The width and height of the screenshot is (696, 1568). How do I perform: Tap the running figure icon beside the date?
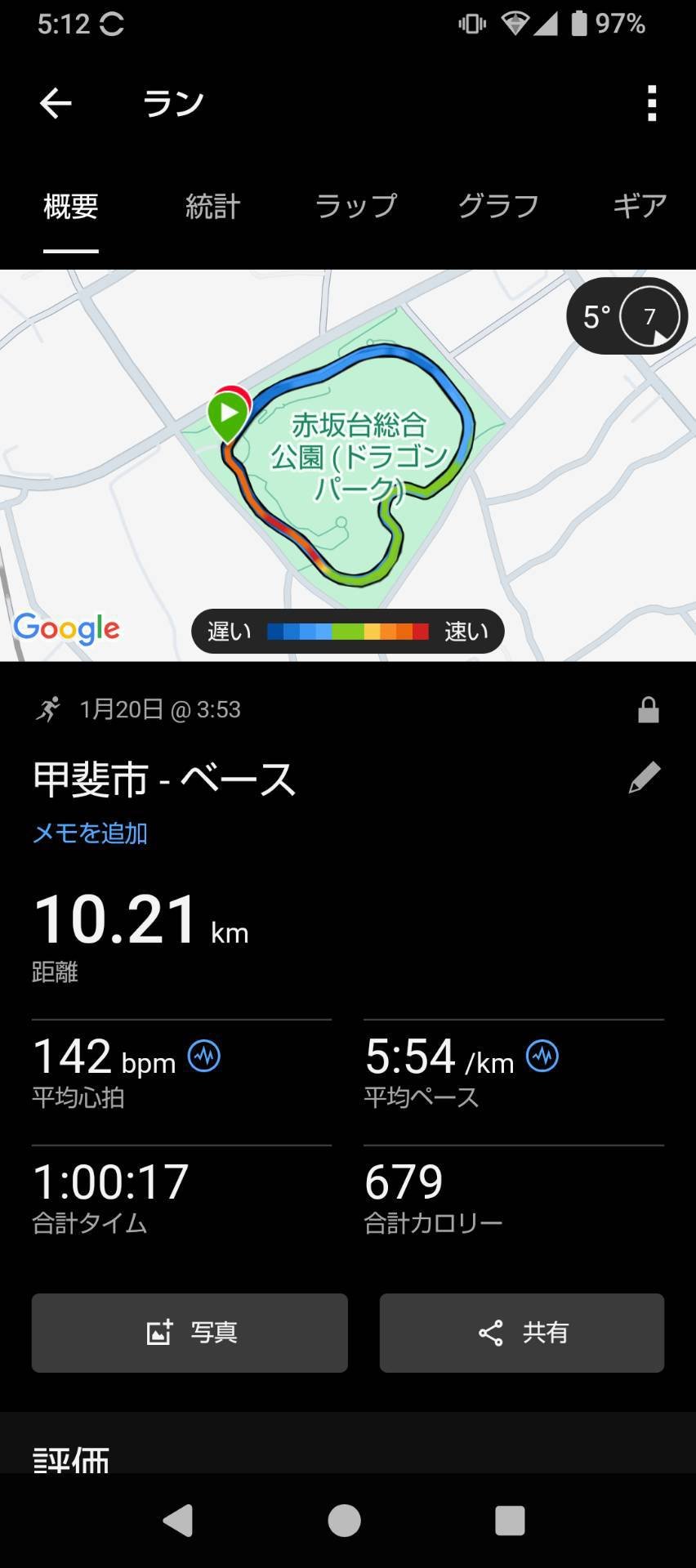coord(49,709)
